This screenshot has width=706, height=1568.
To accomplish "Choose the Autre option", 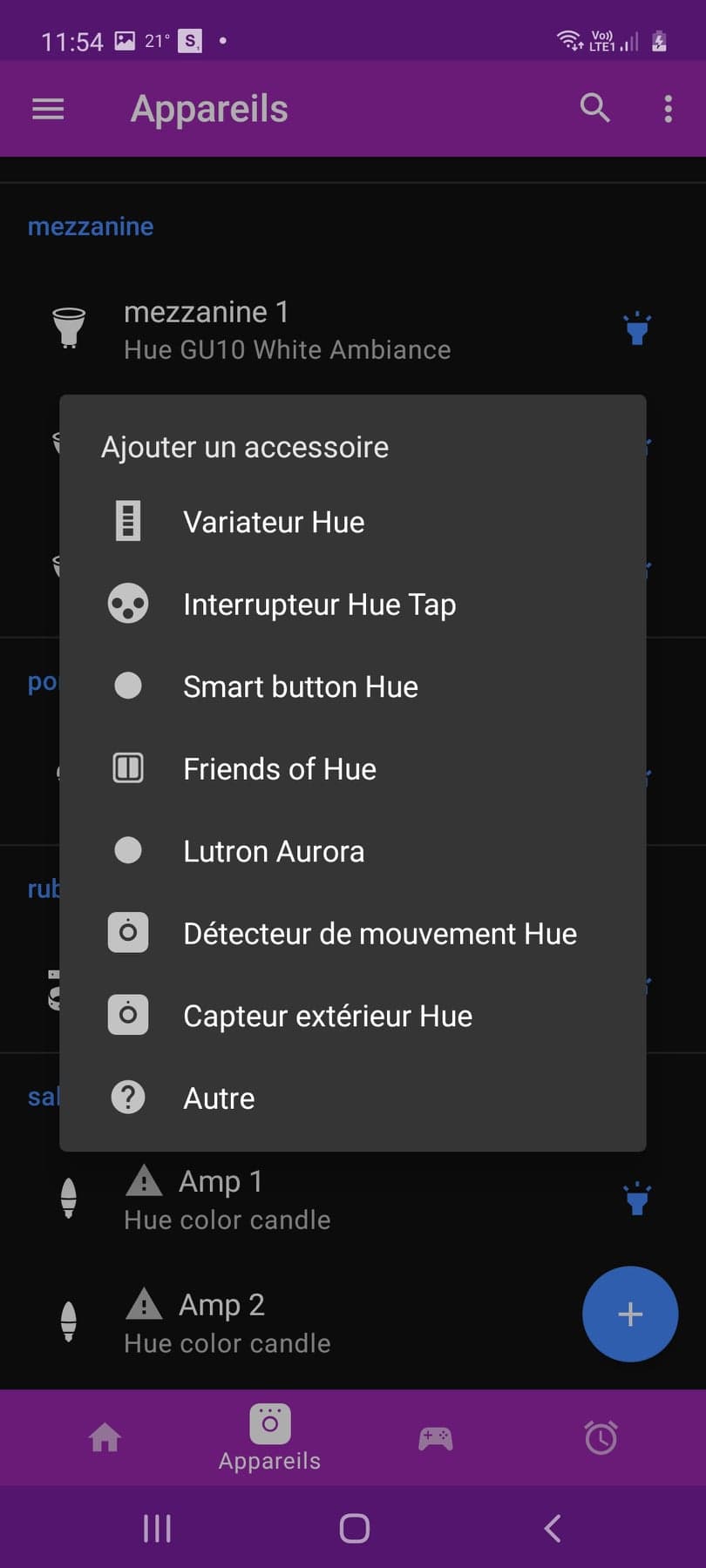I will tap(352, 1098).
